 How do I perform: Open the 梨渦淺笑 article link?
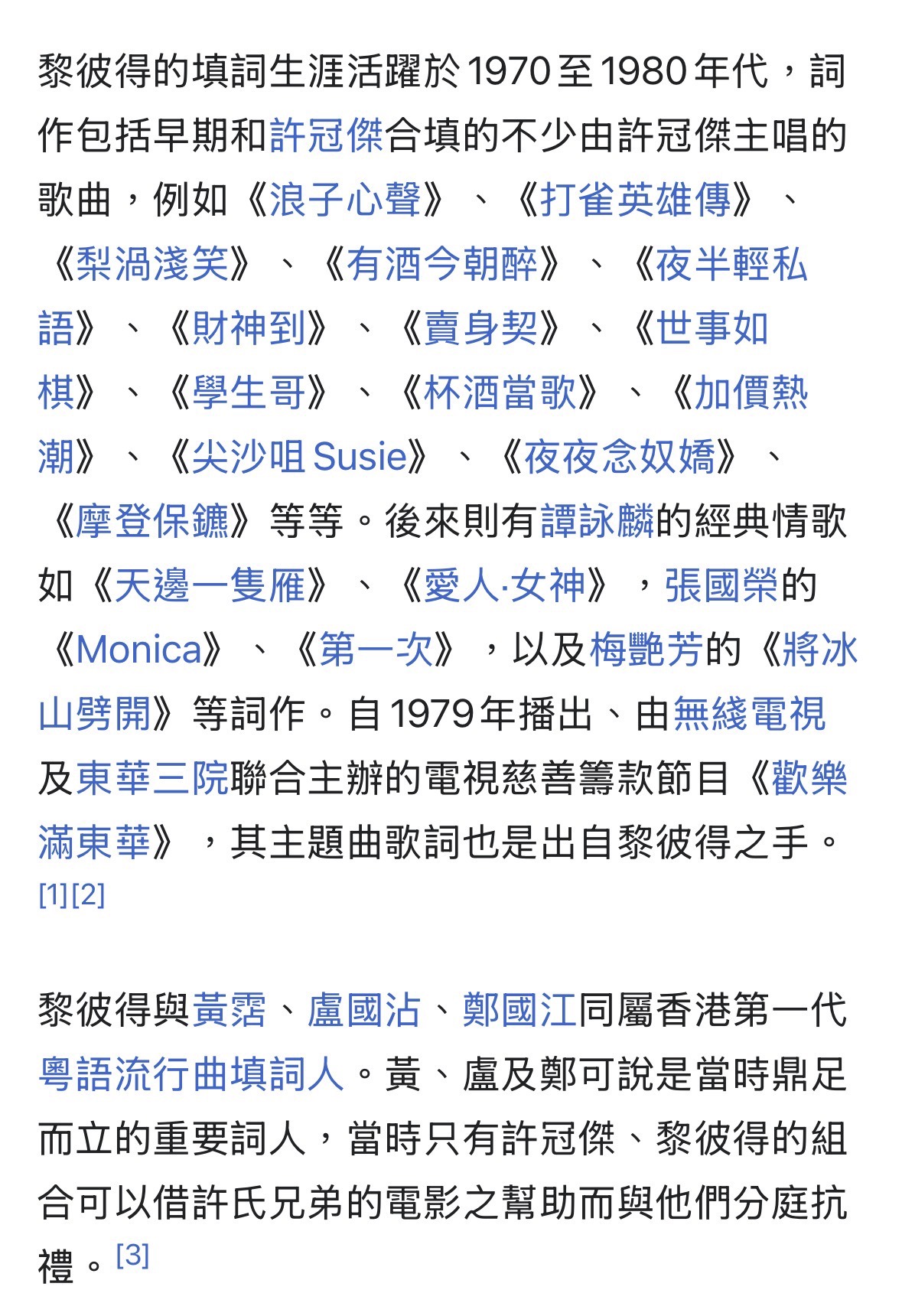coord(152,264)
